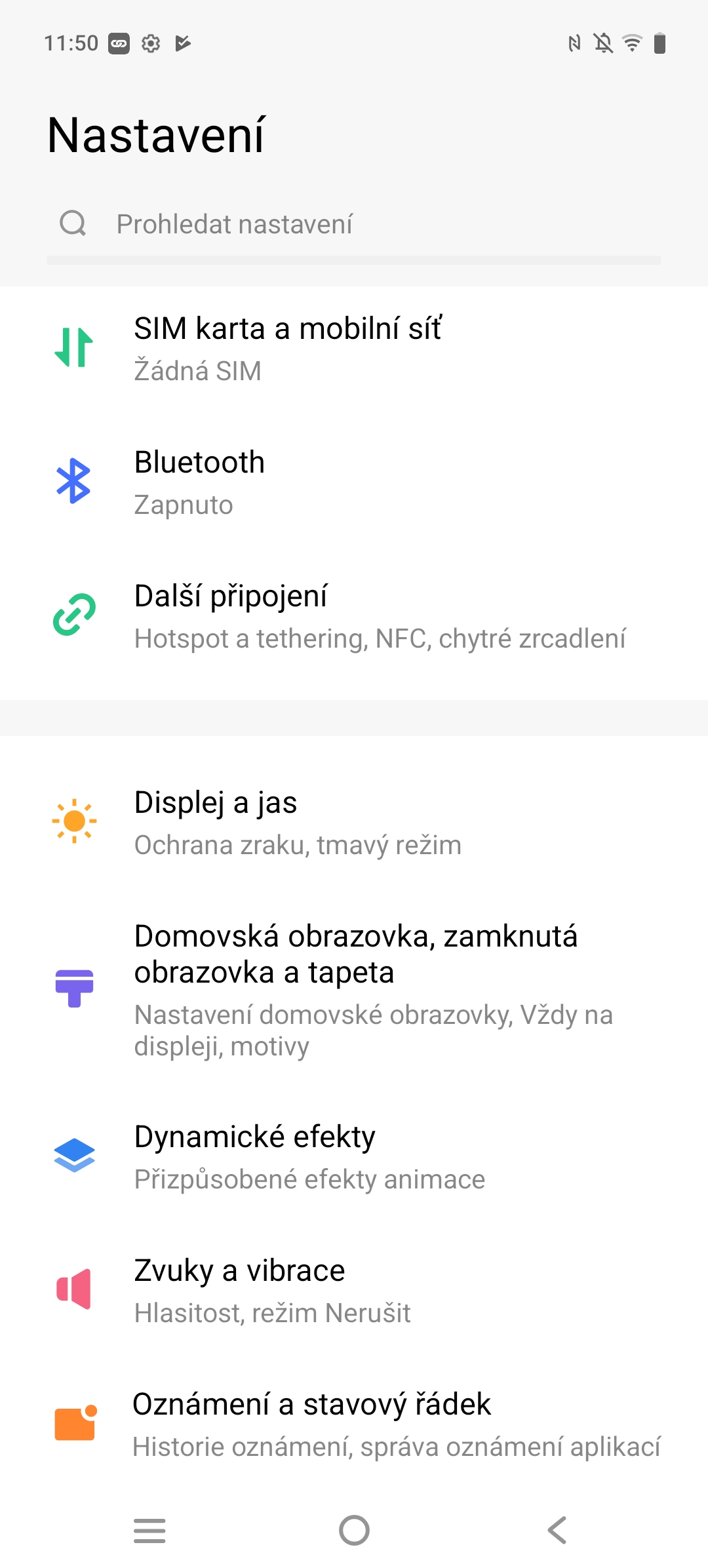
Task: Open Displej a jas settings
Action: click(x=354, y=823)
